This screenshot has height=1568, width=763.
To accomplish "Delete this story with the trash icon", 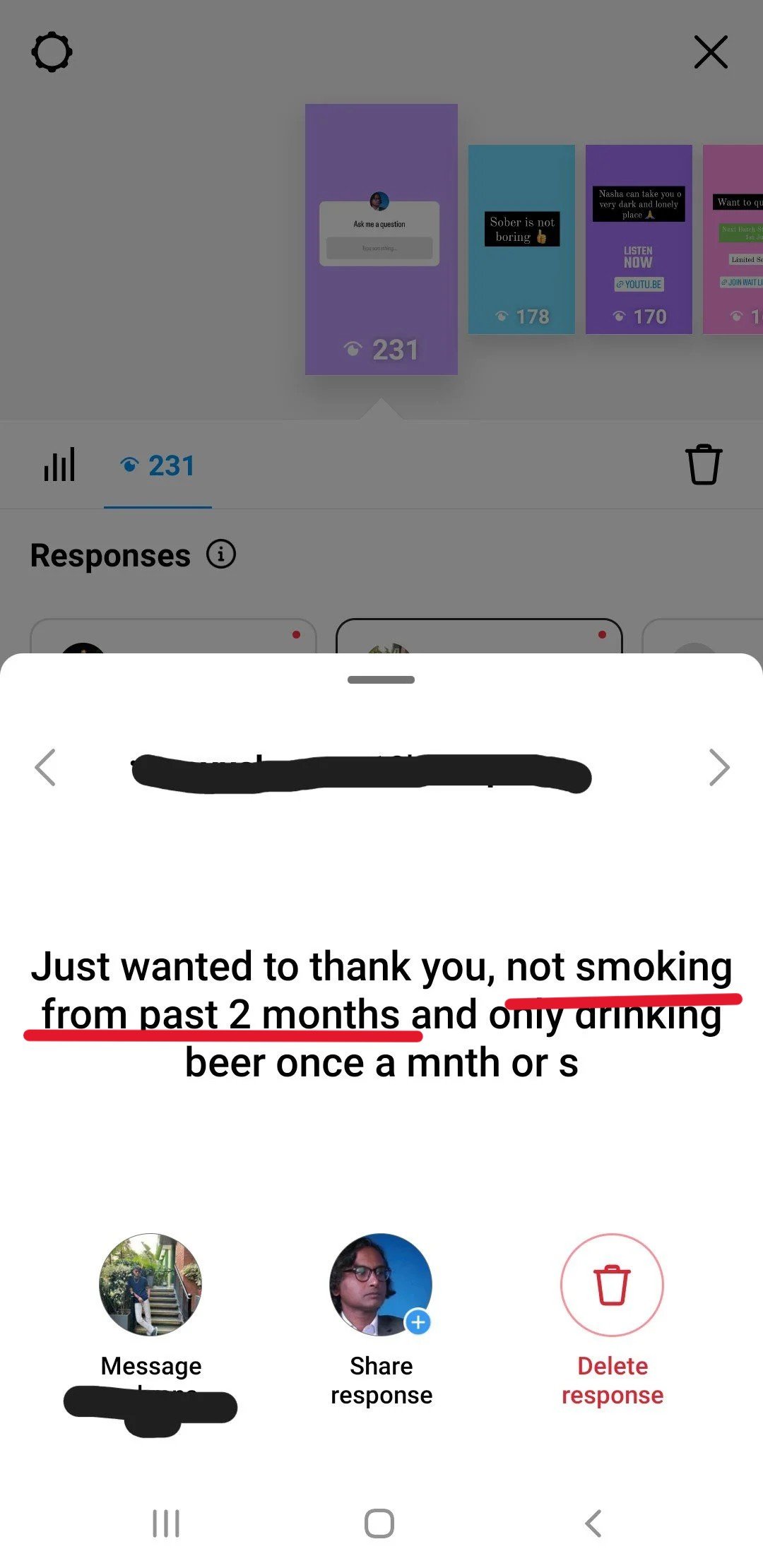I will click(x=704, y=465).
